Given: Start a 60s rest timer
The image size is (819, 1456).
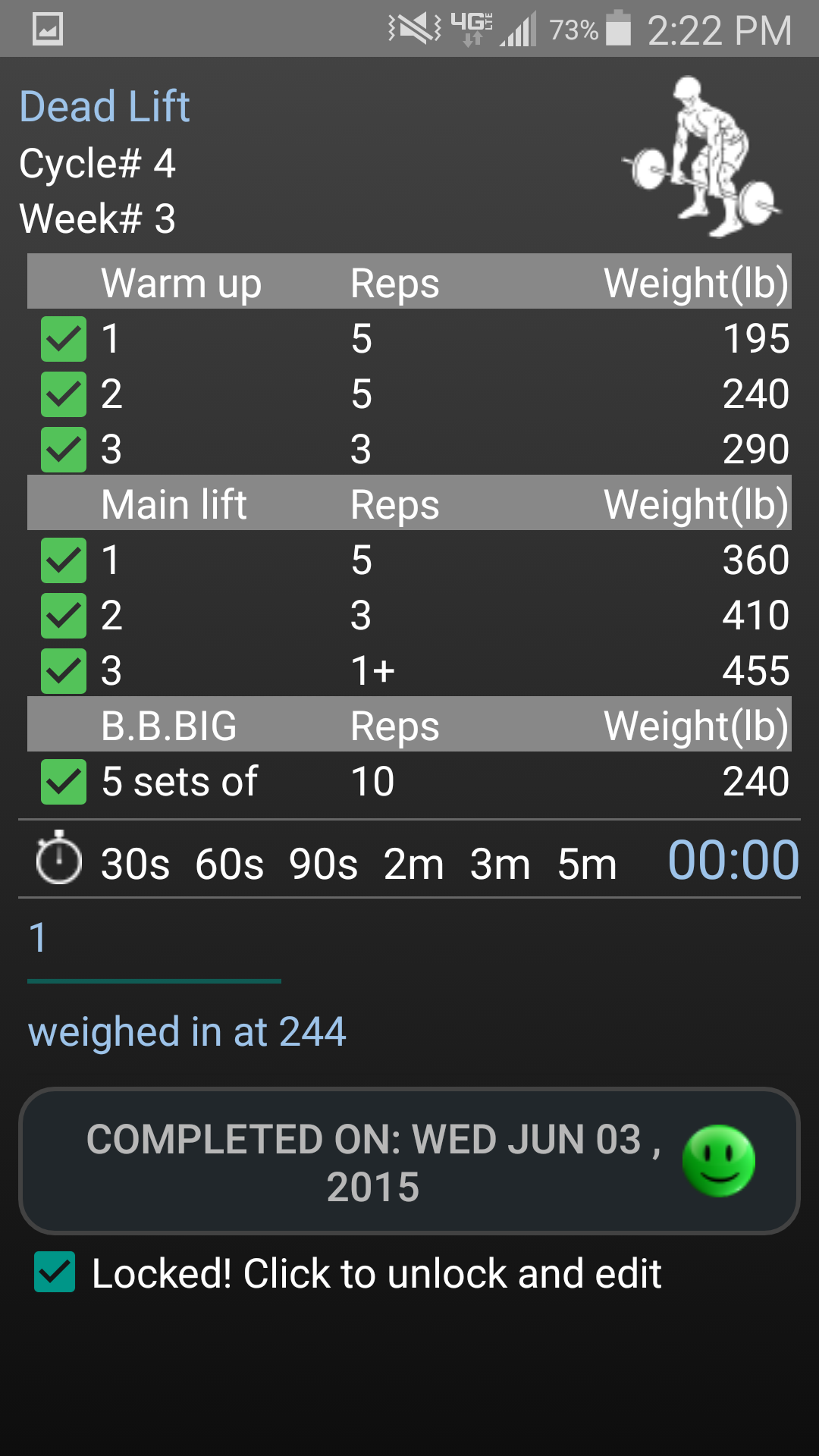Looking at the screenshot, I should point(229,863).
